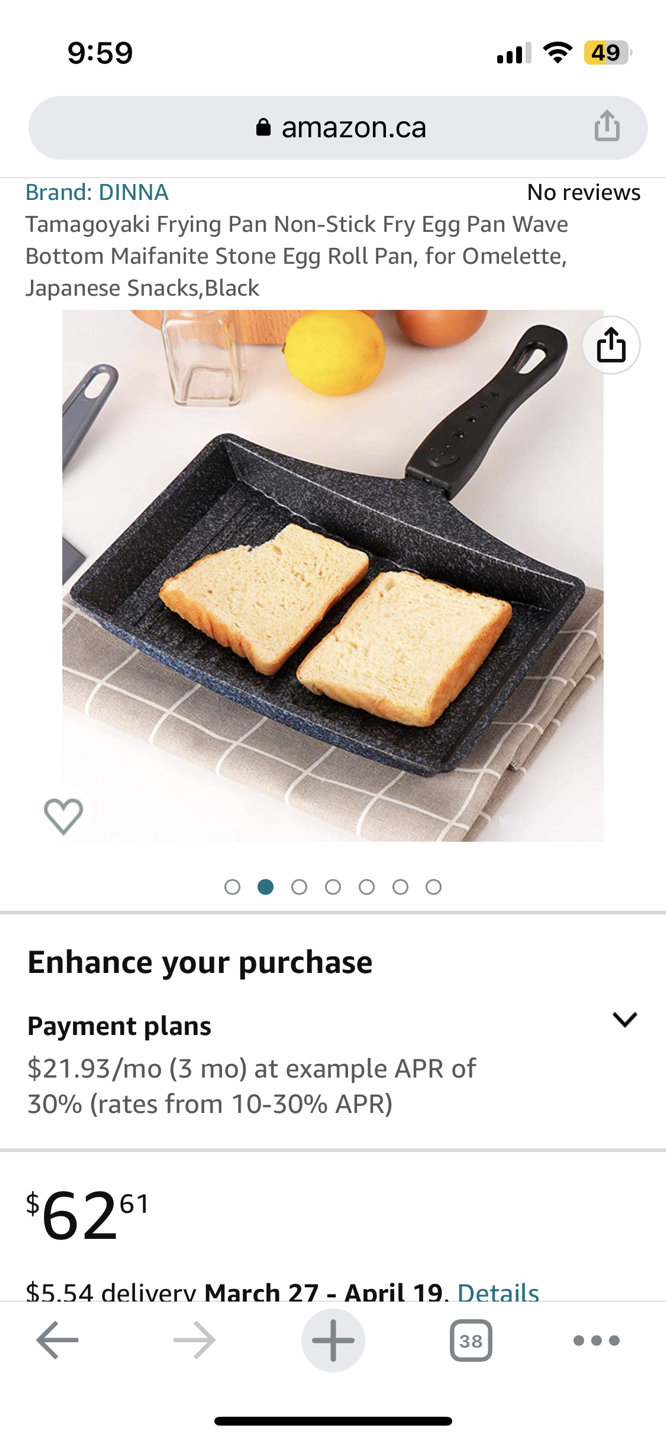Open the DINNA brand link
This screenshot has height=1440, width=666.
[x=97, y=192]
